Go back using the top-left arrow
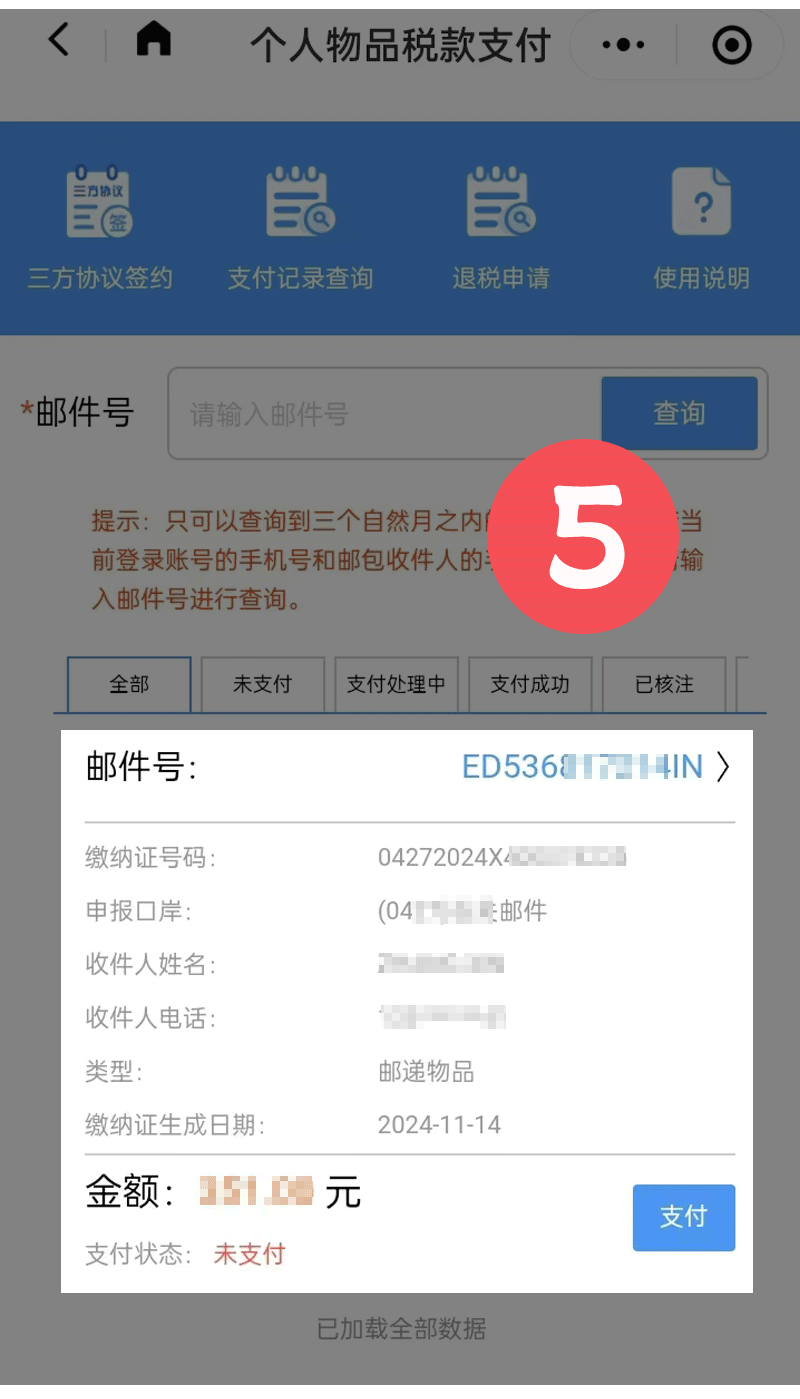Image resolution: width=800 pixels, height=1399 pixels. click(60, 42)
